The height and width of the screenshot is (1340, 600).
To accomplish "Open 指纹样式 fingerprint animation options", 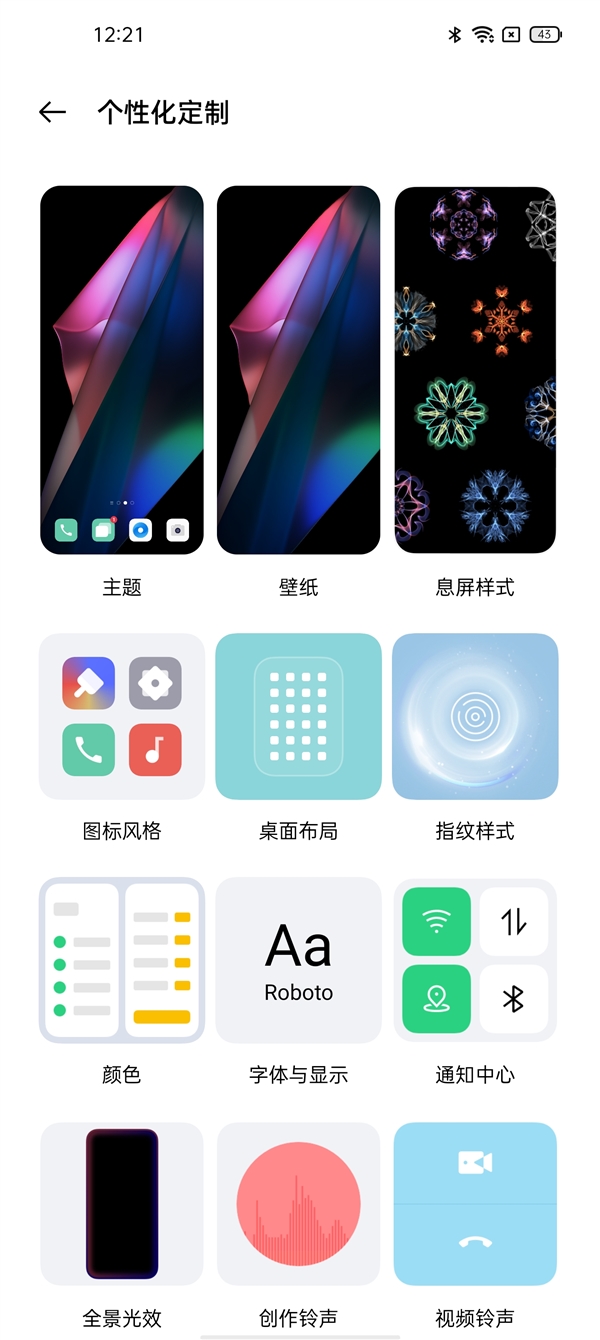I will (475, 716).
